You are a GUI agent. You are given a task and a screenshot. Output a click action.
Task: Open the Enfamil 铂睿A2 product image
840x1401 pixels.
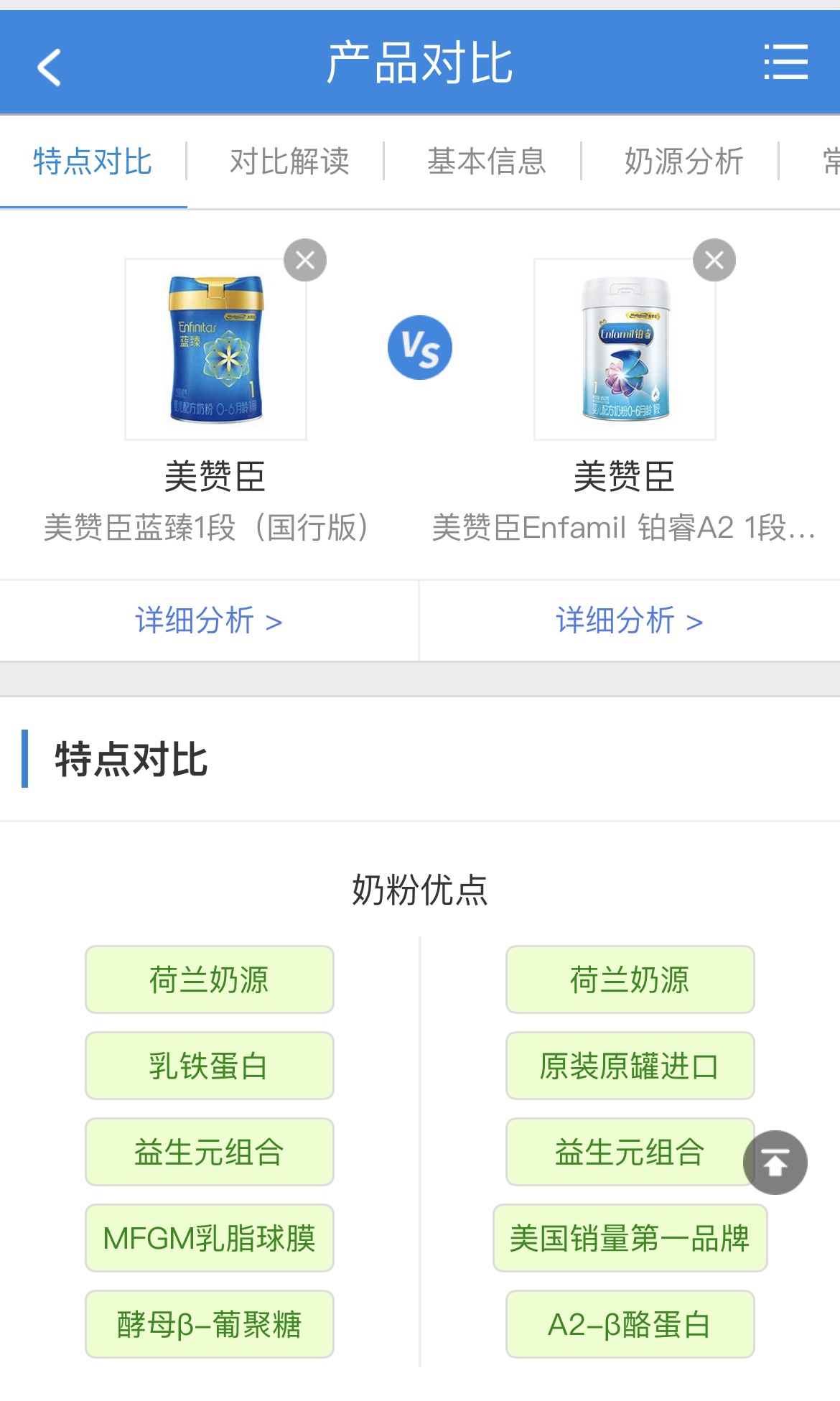625,349
